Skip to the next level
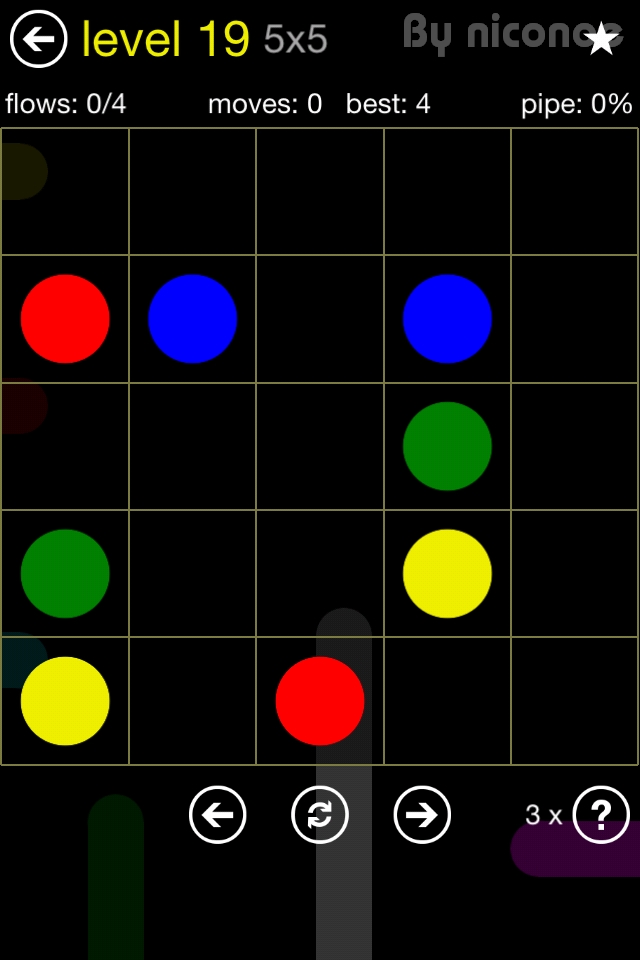The width and height of the screenshot is (640, 960). (x=422, y=815)
